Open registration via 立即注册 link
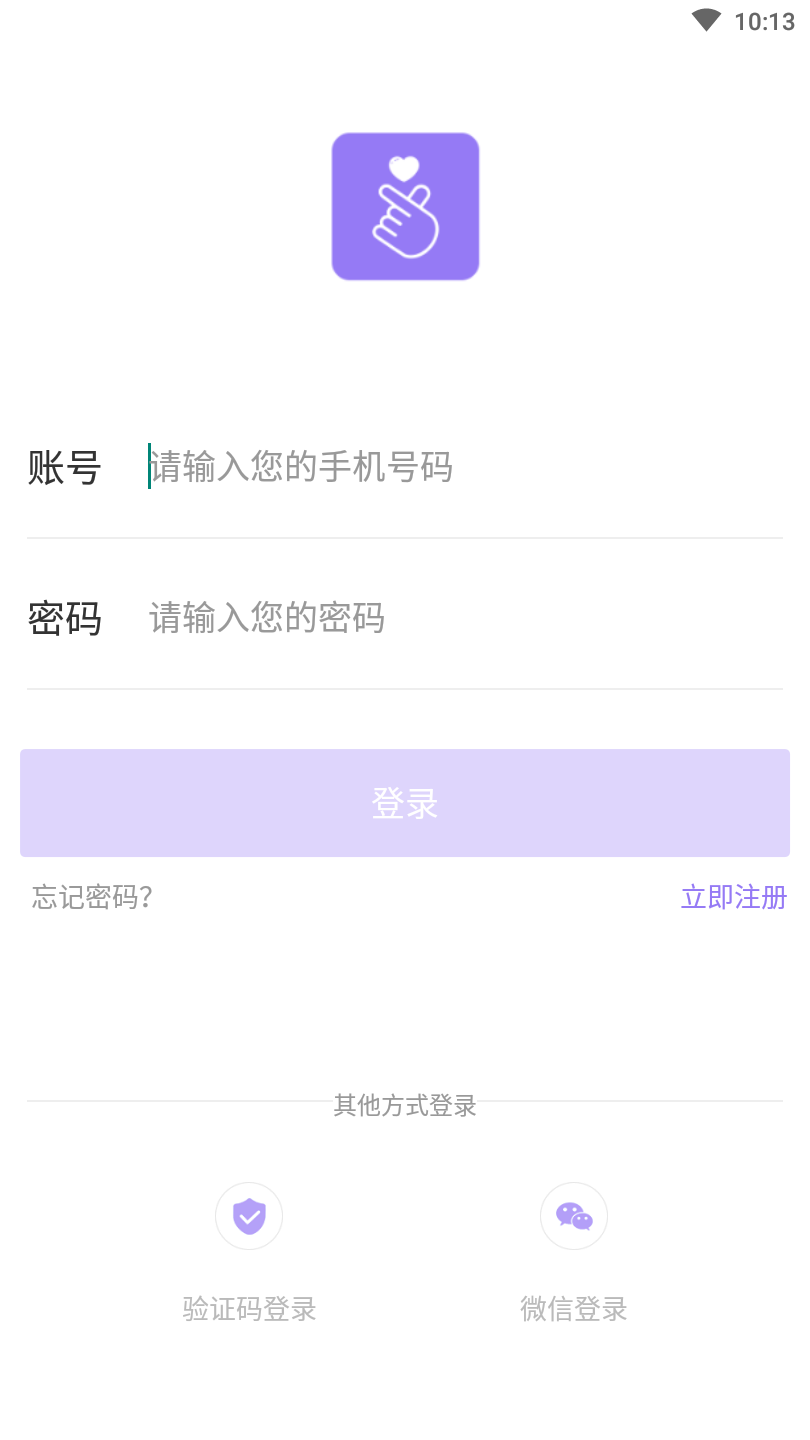Viewport: 810px width, 1440px height. click(x=733, y=898)
